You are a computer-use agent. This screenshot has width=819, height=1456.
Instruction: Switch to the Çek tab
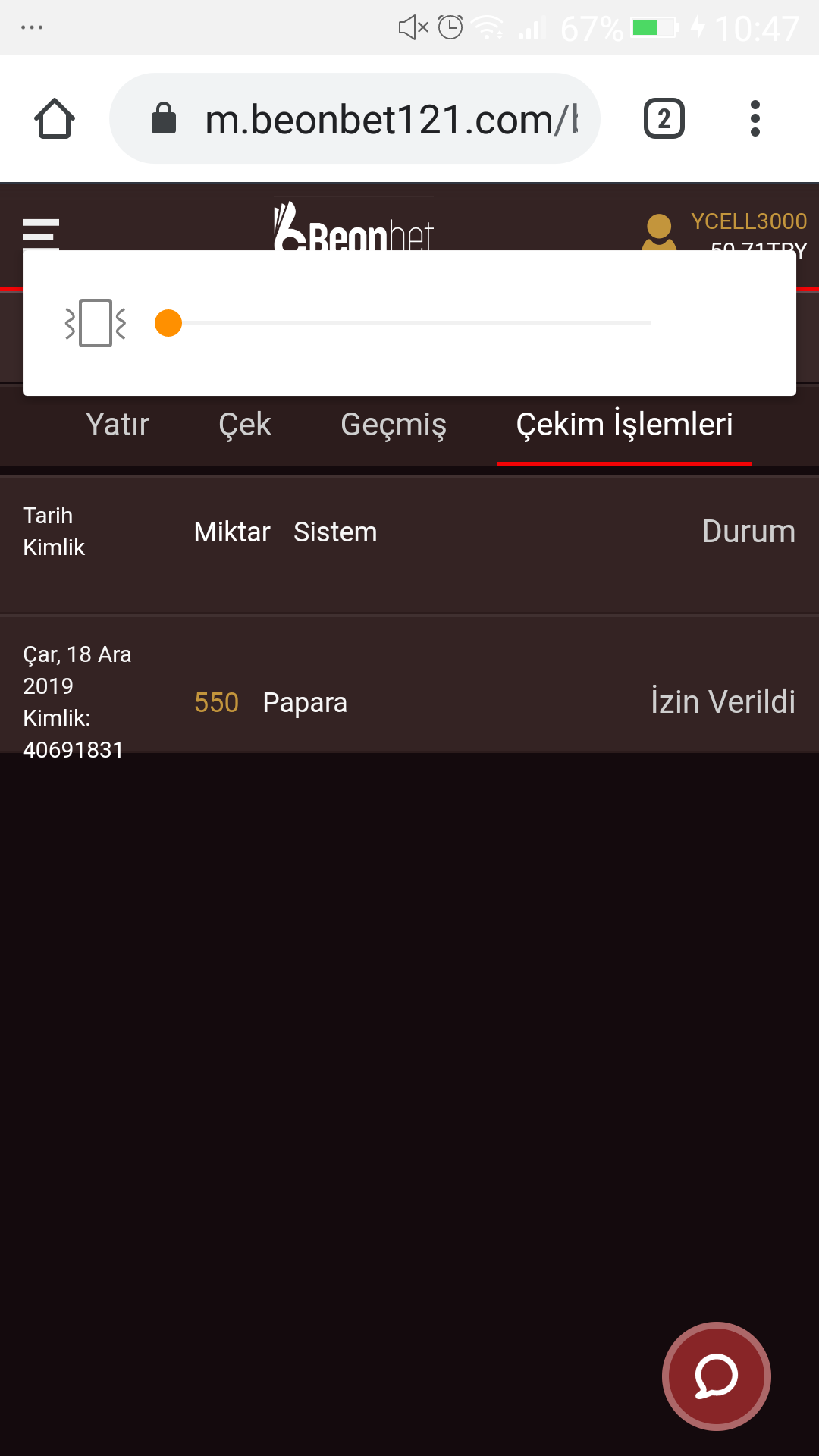coord(245,425)
